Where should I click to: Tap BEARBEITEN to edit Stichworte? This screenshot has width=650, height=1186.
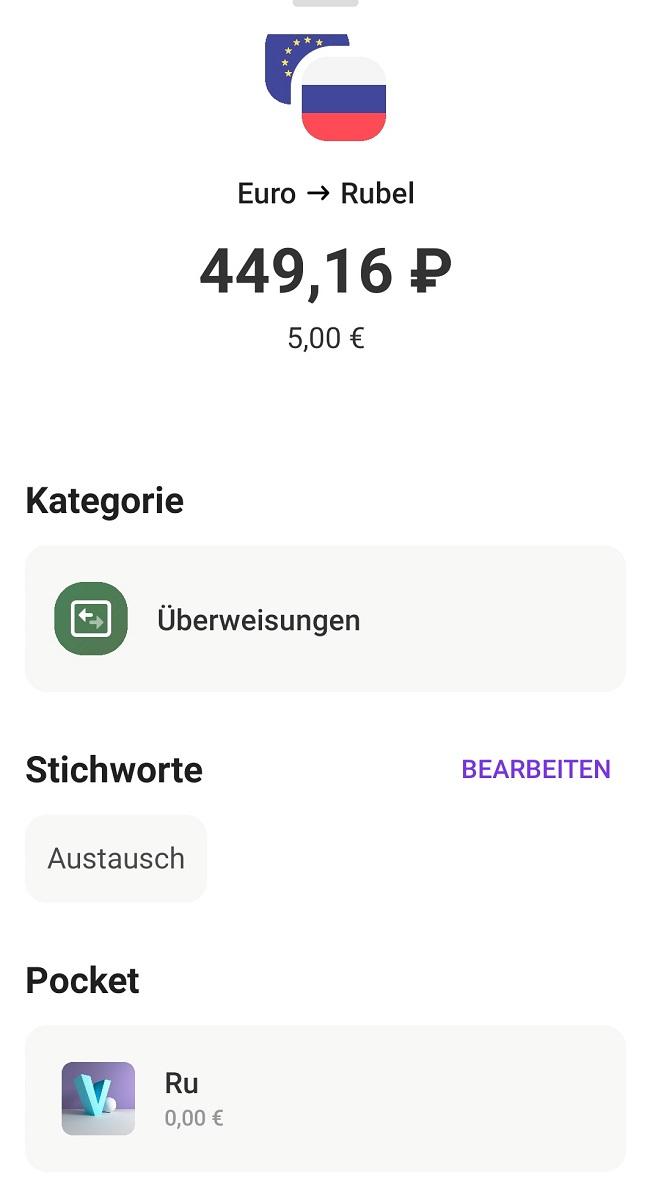[x=536, y=769]
